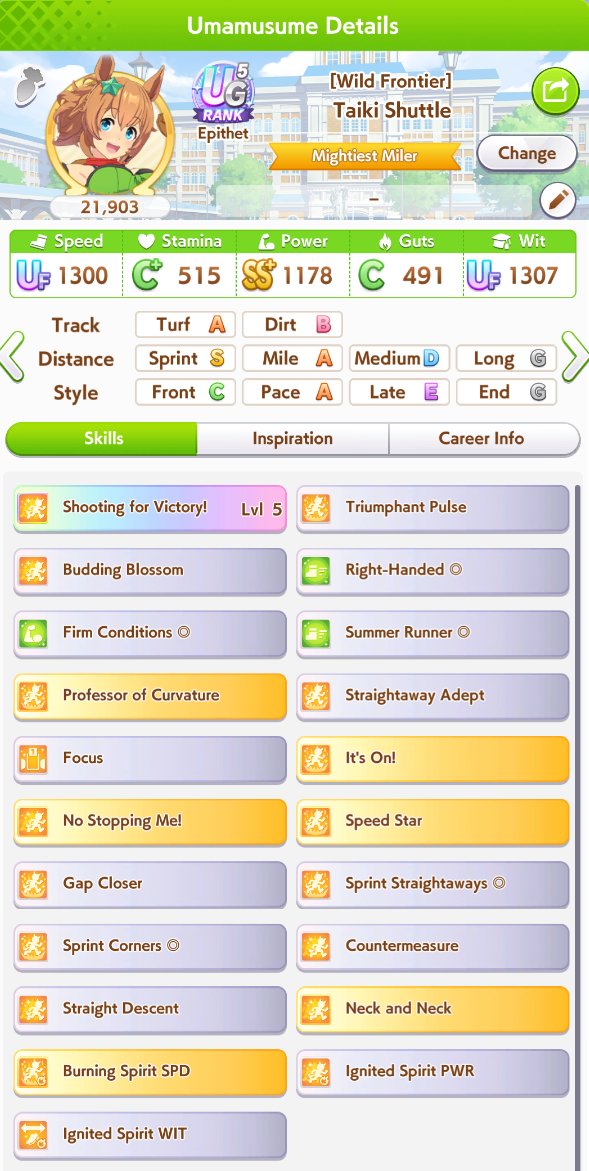Tap the Speed Star skill
Image resolution: width=589 pixels, height=1171 pixels.
(433, 822)
